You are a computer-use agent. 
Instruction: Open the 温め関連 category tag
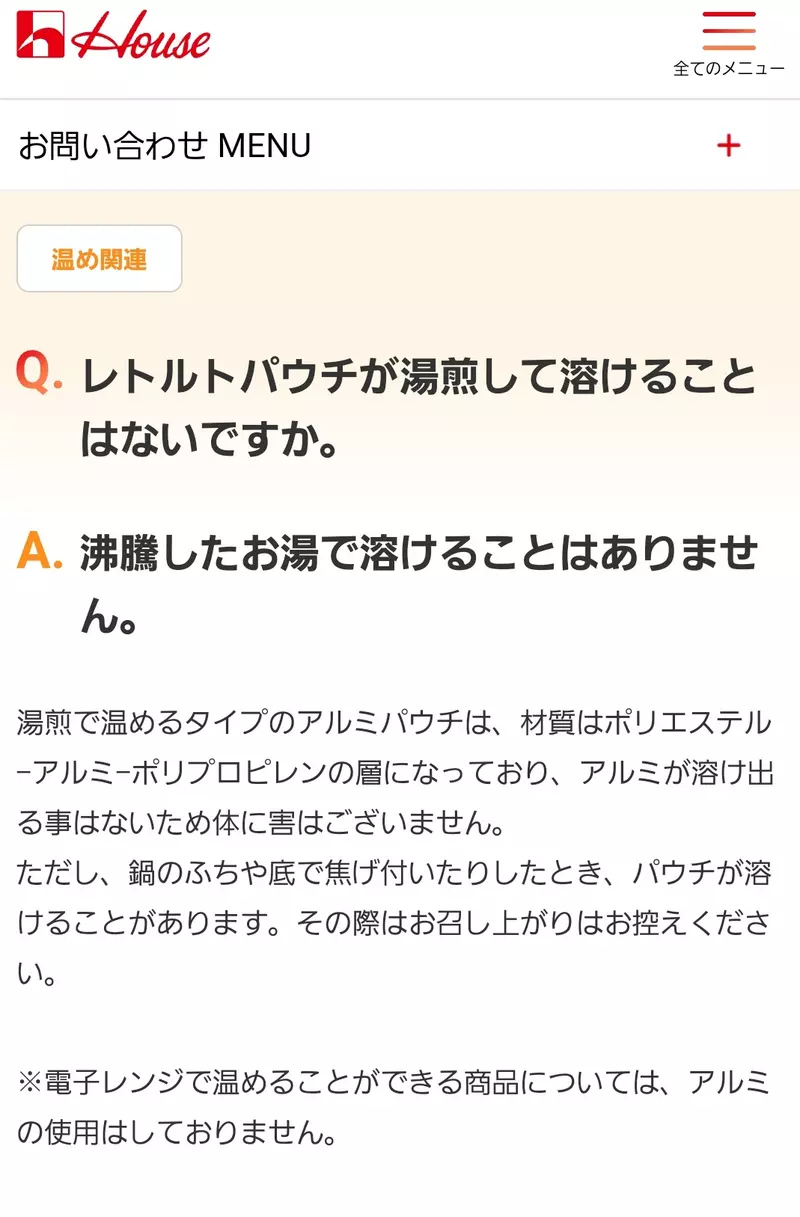point(99,259)
